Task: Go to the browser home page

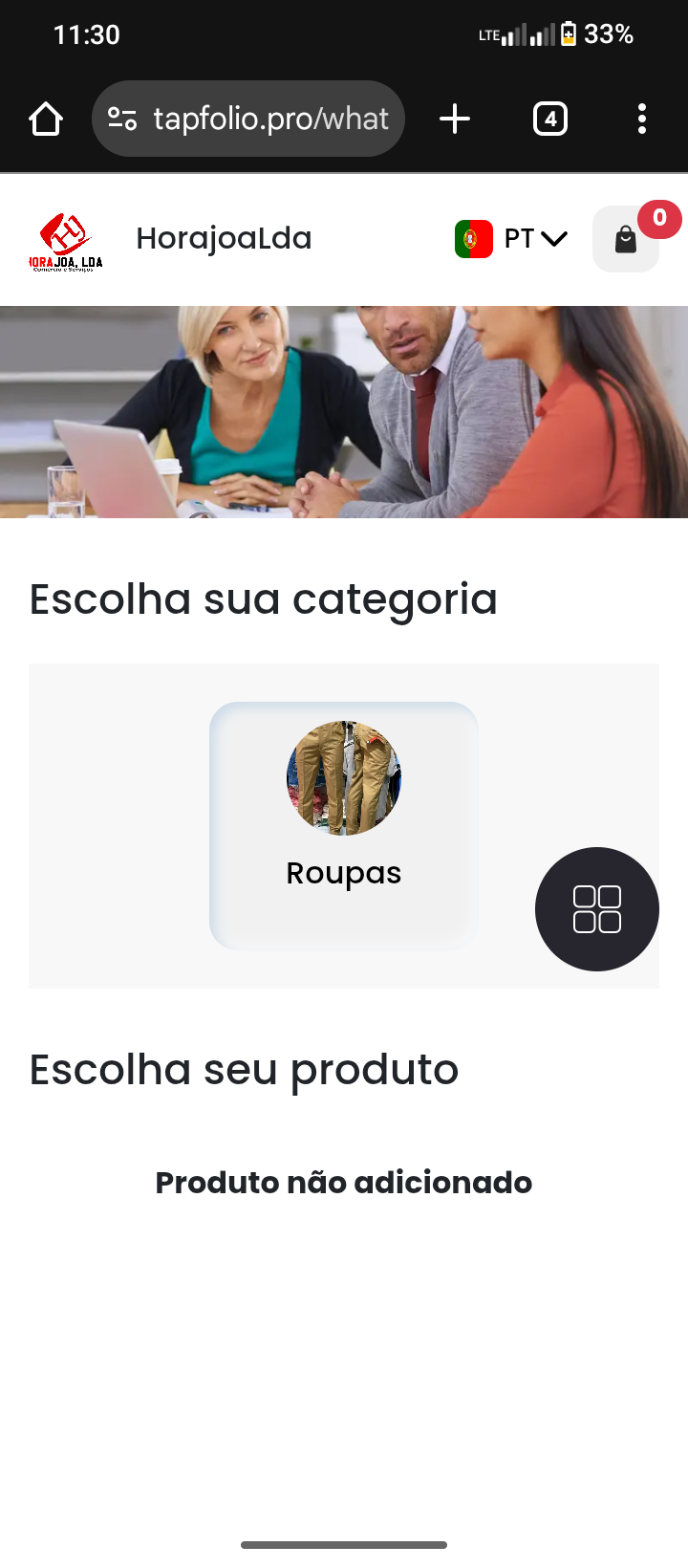Action: (x=46, y=119)
